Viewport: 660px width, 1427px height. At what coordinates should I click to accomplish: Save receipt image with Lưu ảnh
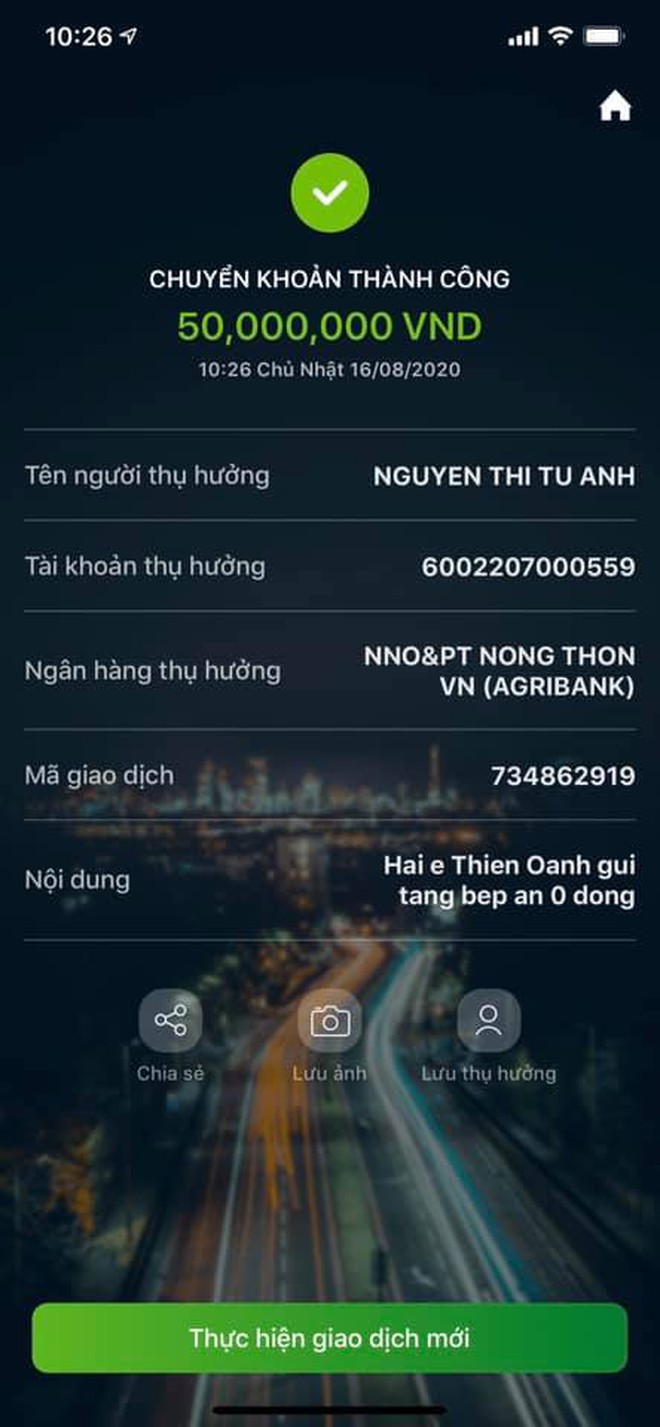click(x=329, y=1021)
